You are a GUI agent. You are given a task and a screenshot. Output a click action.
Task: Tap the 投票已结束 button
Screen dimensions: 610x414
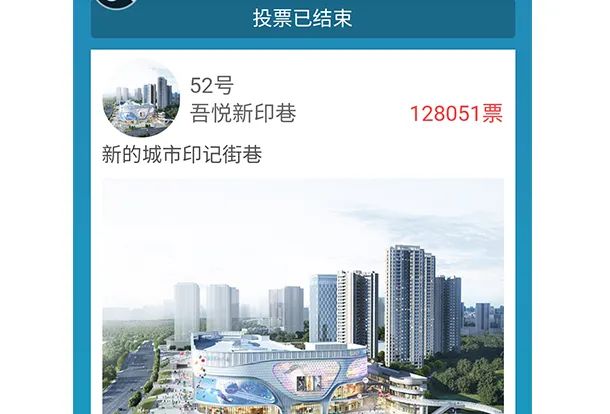point(303,19)
